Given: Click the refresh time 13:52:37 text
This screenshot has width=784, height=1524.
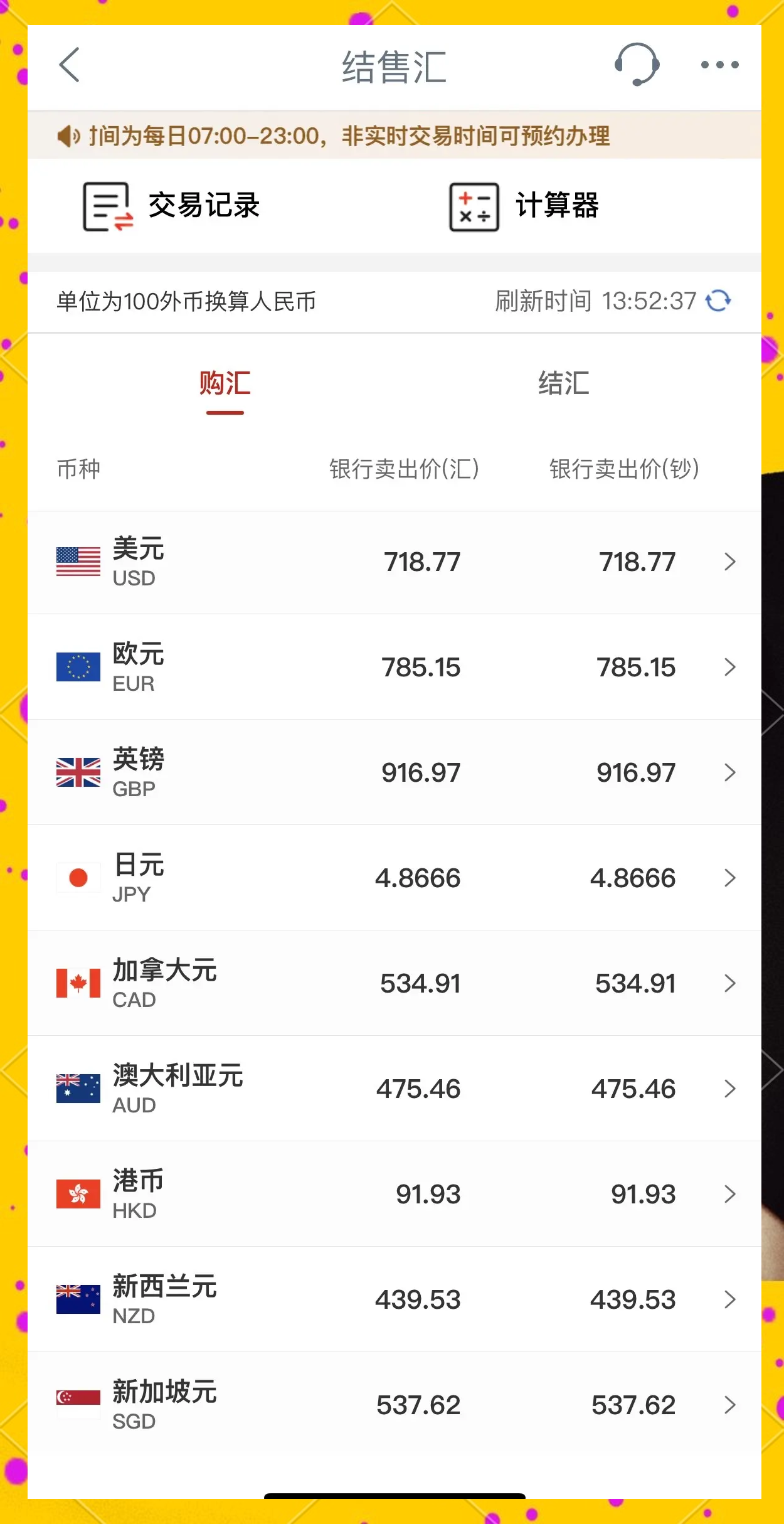Looking at the screenshot, I should (x=649, y=301).
